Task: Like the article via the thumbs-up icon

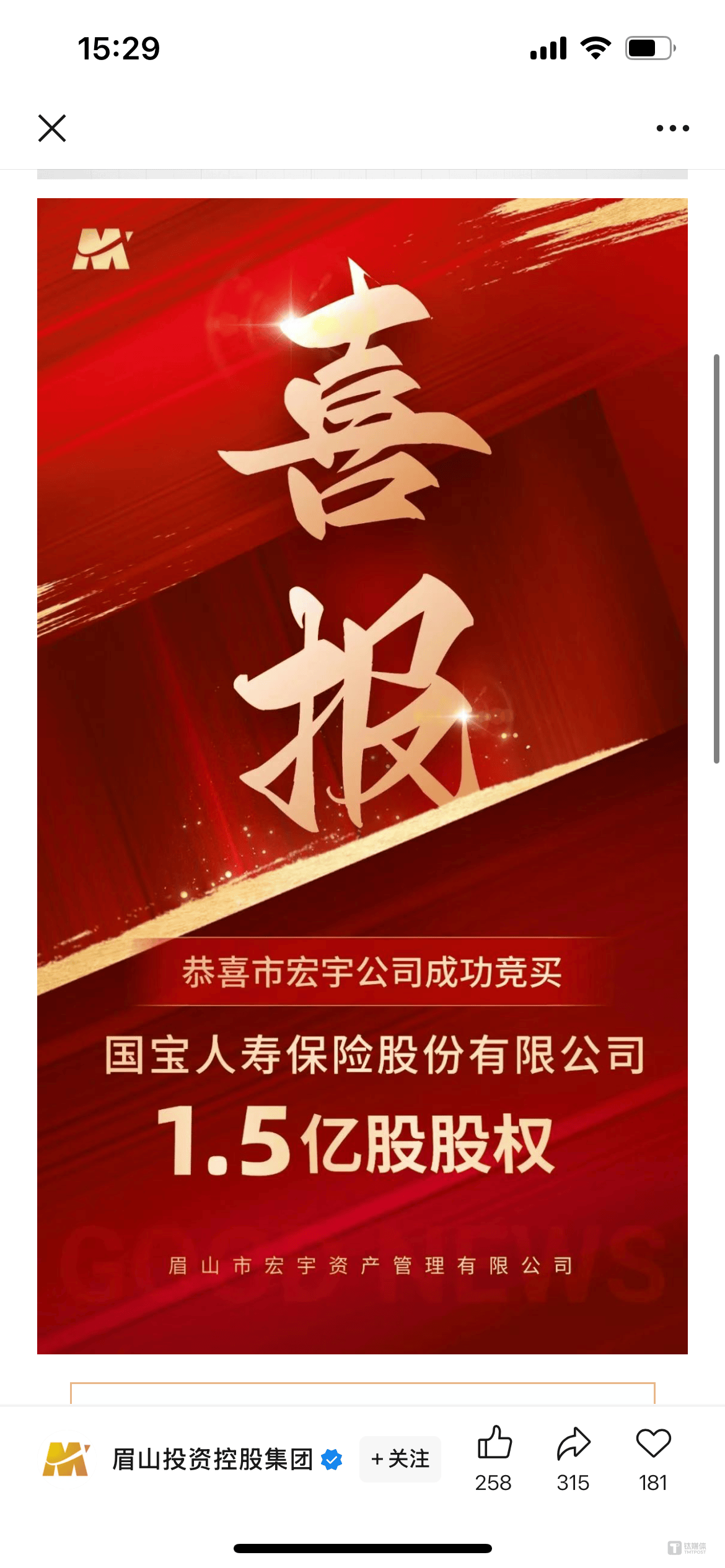Action: pos(494,1444)
